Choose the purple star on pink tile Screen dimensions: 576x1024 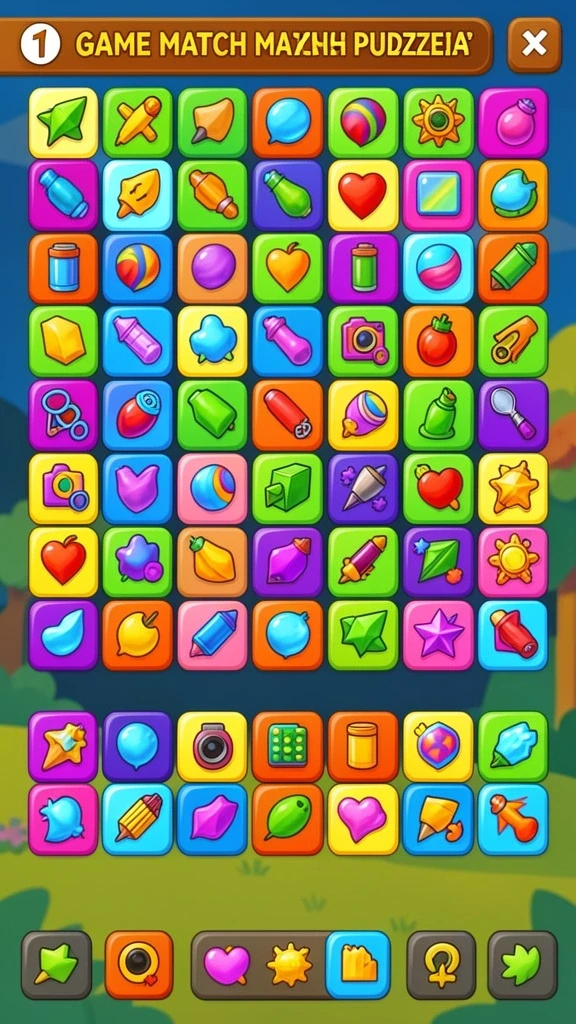[438, 635]
